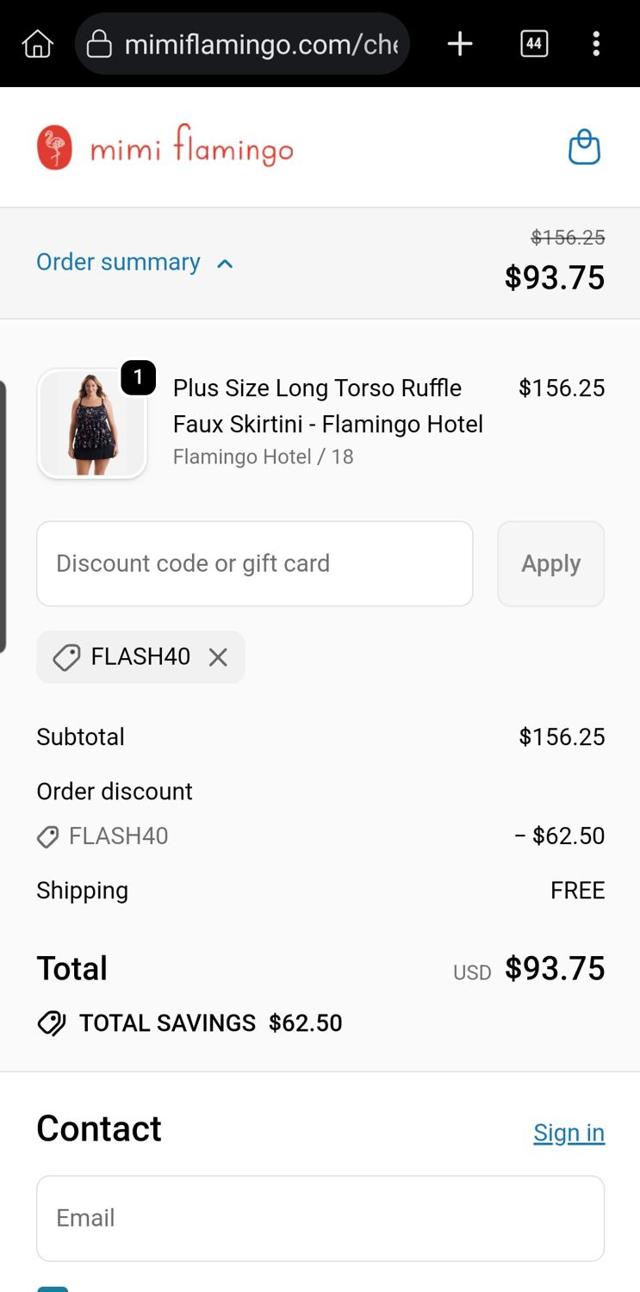Viewport: 640px width, 1292px height.
Task: Go to the browser home page
Action: 37,44
